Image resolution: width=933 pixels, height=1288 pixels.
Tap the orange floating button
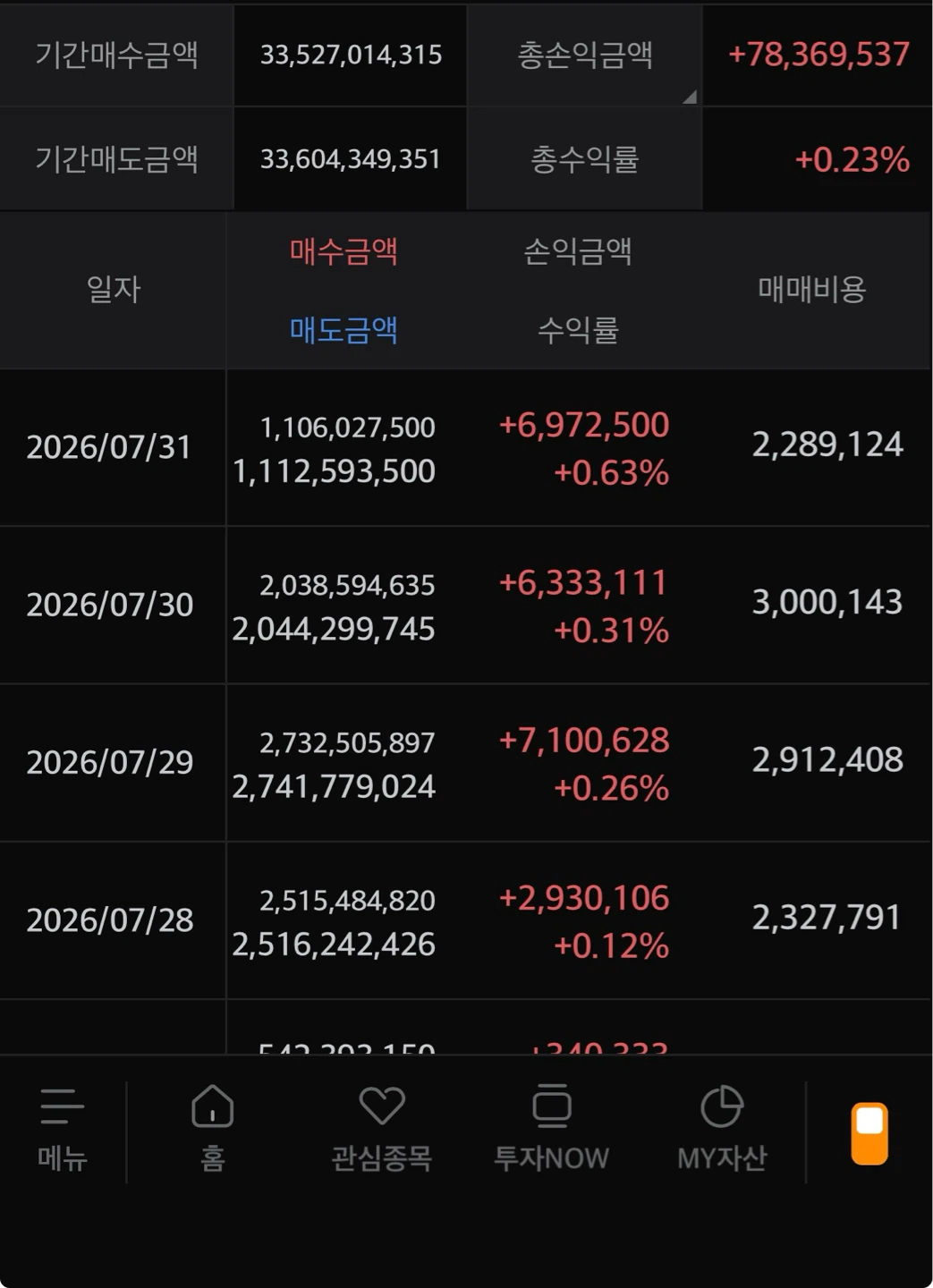click(869, 1133)
